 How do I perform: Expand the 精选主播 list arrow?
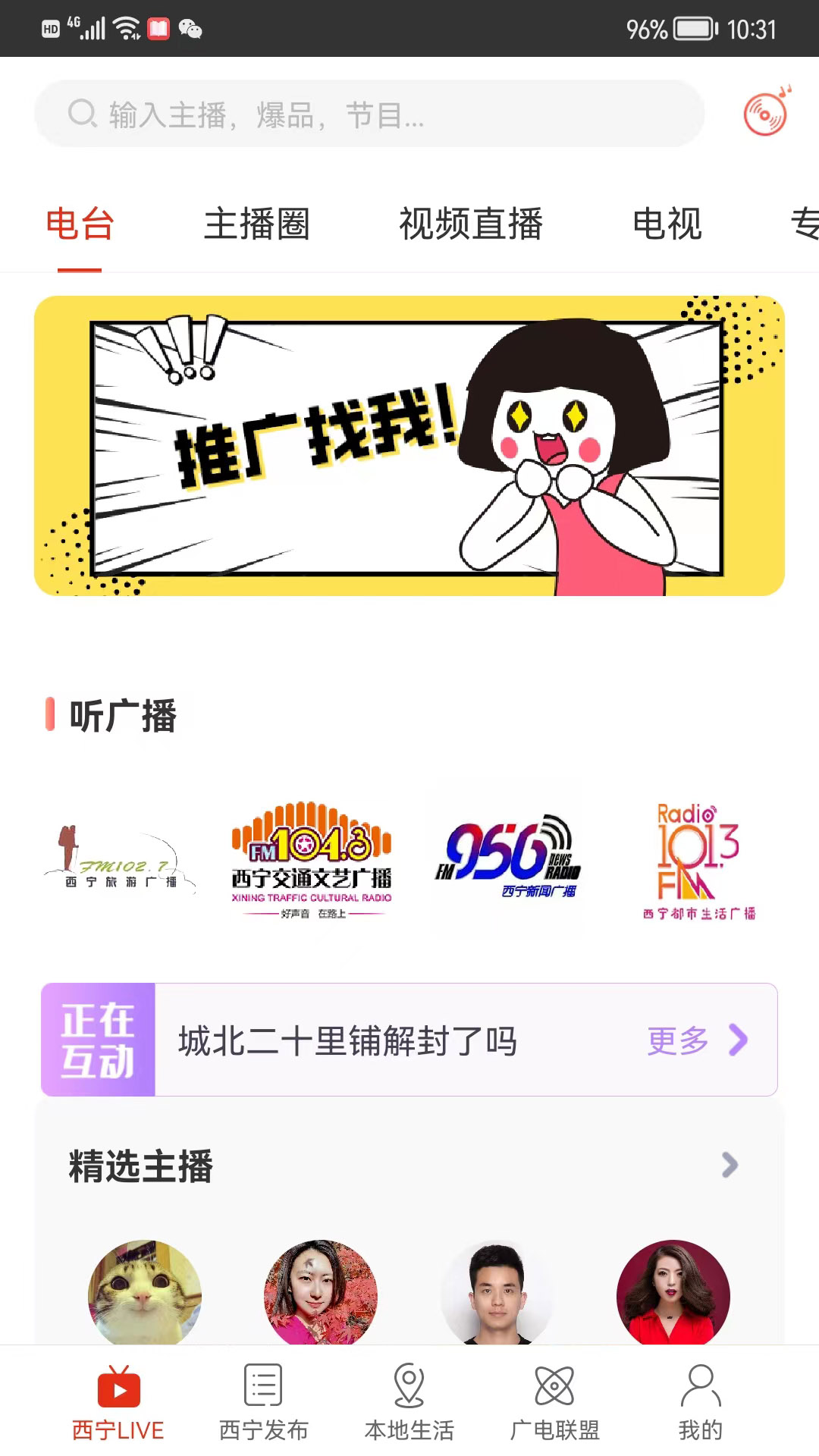(x=729, y=1166)
